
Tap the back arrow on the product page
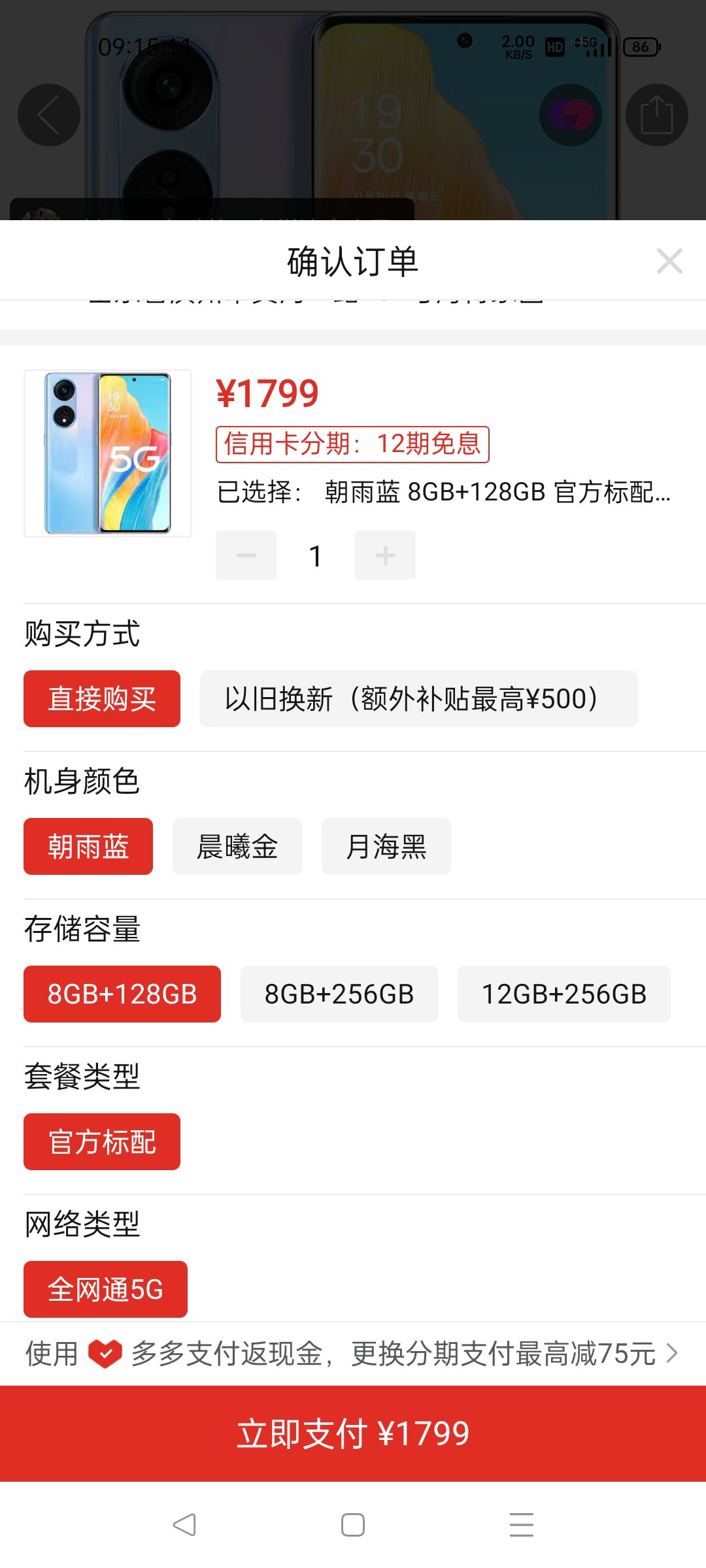49,114
